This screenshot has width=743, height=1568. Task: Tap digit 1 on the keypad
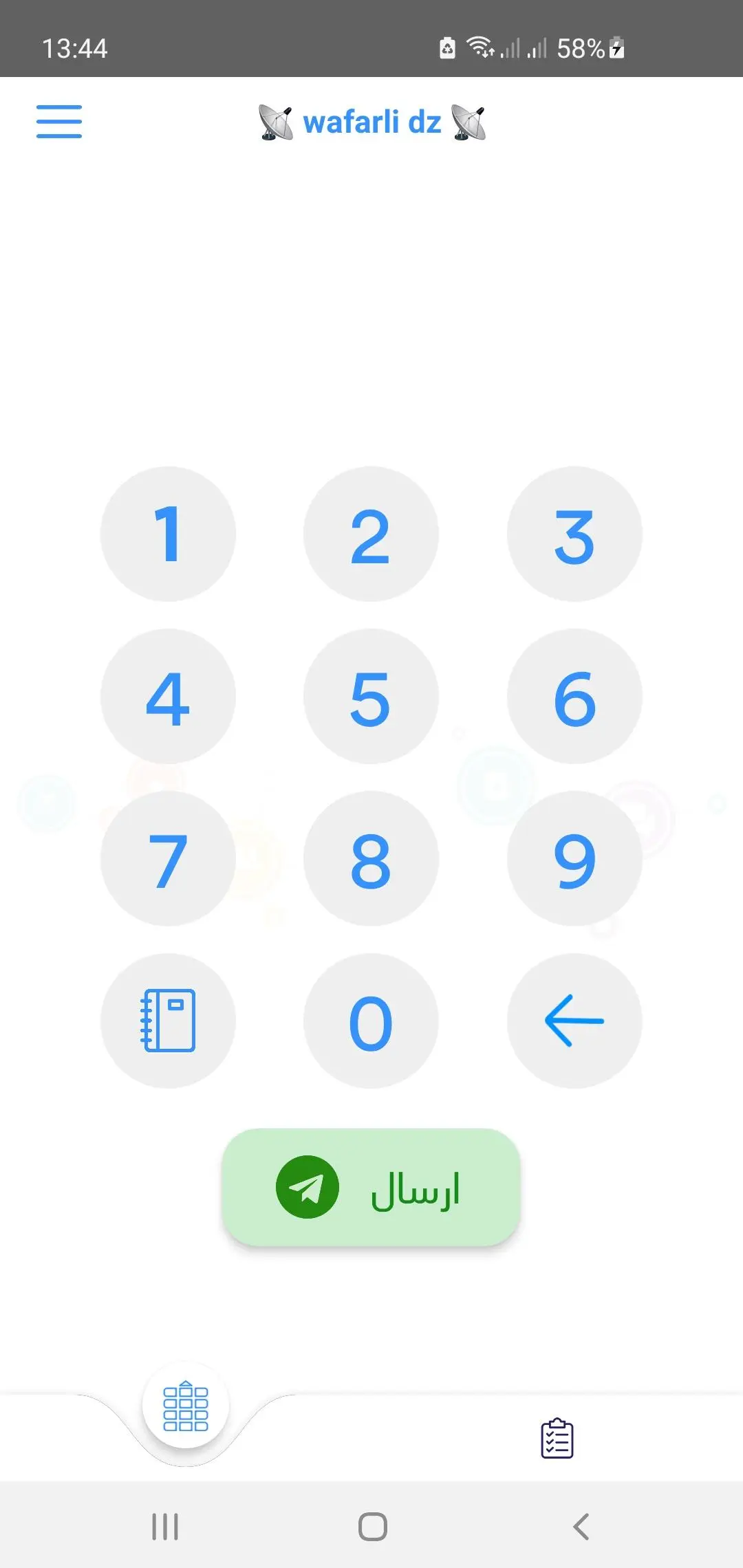pos(168,534)
